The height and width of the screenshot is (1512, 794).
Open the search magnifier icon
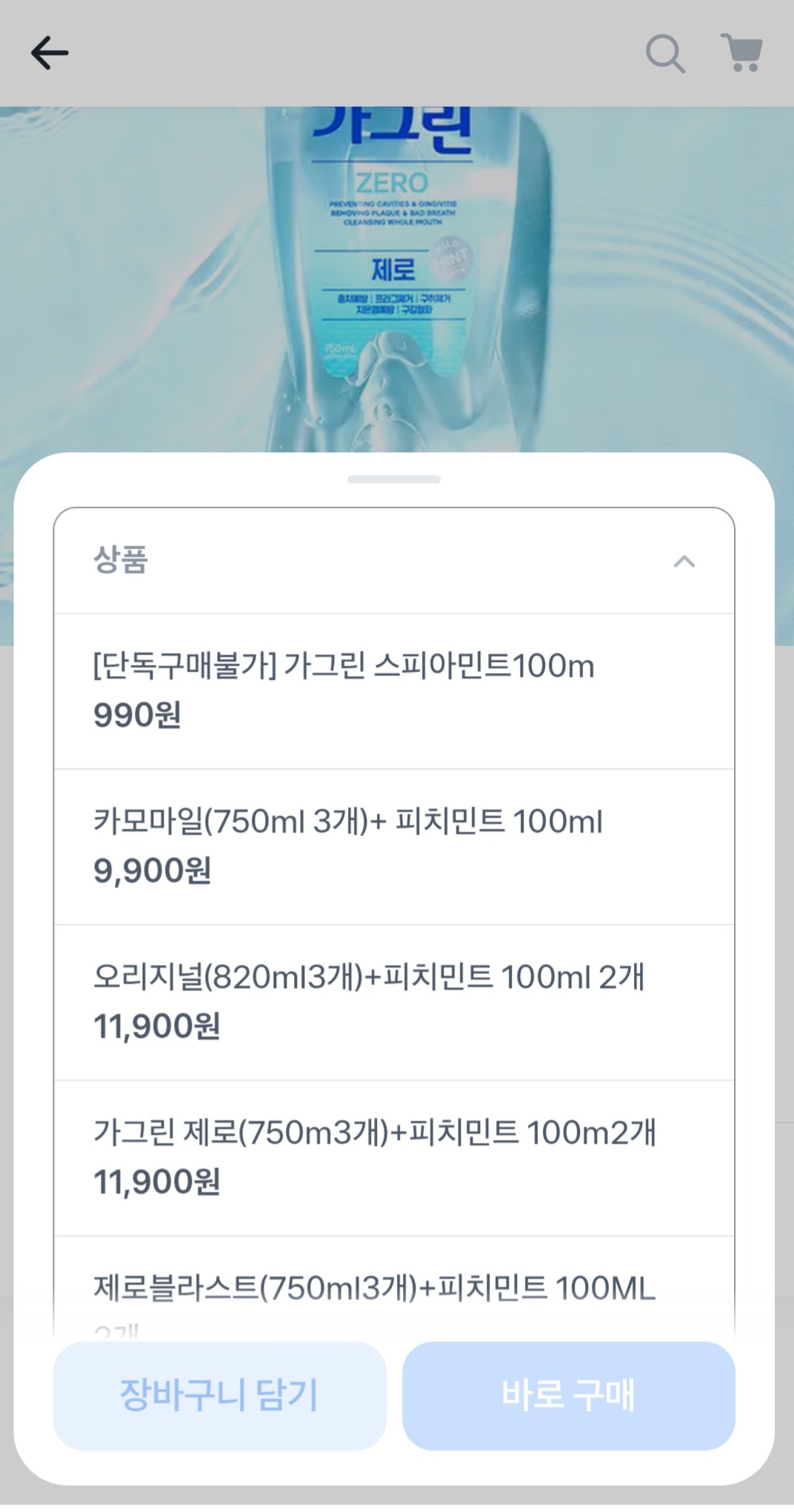[664, 53]
